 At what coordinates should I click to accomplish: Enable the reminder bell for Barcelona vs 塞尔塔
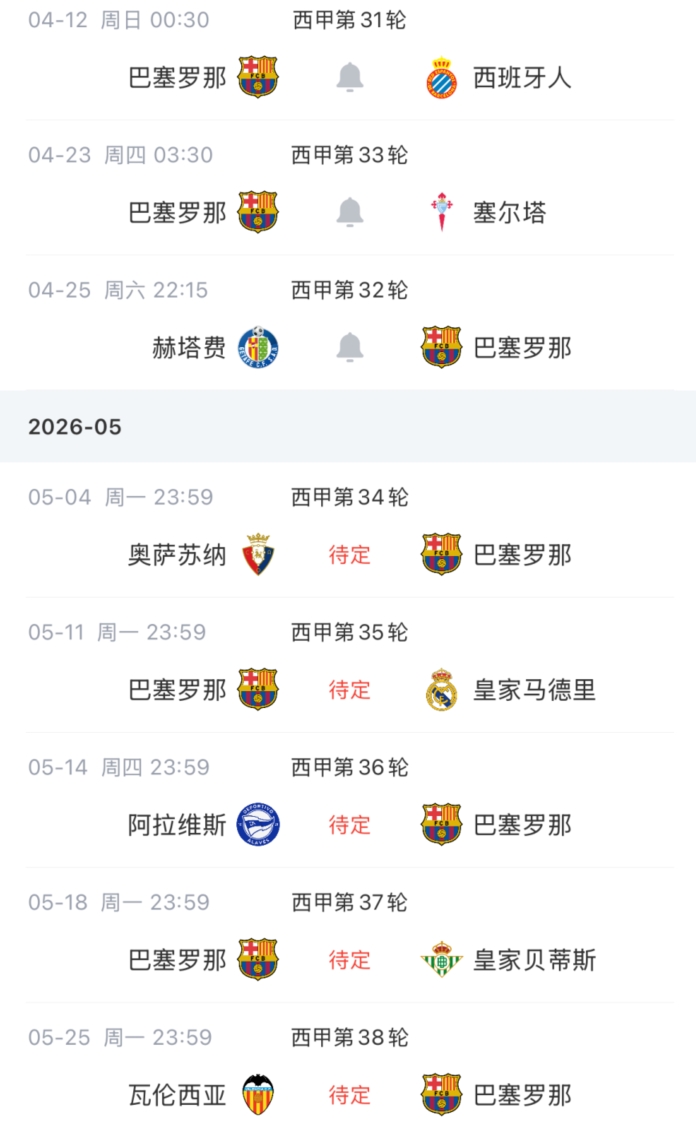[x=349, y=212]
